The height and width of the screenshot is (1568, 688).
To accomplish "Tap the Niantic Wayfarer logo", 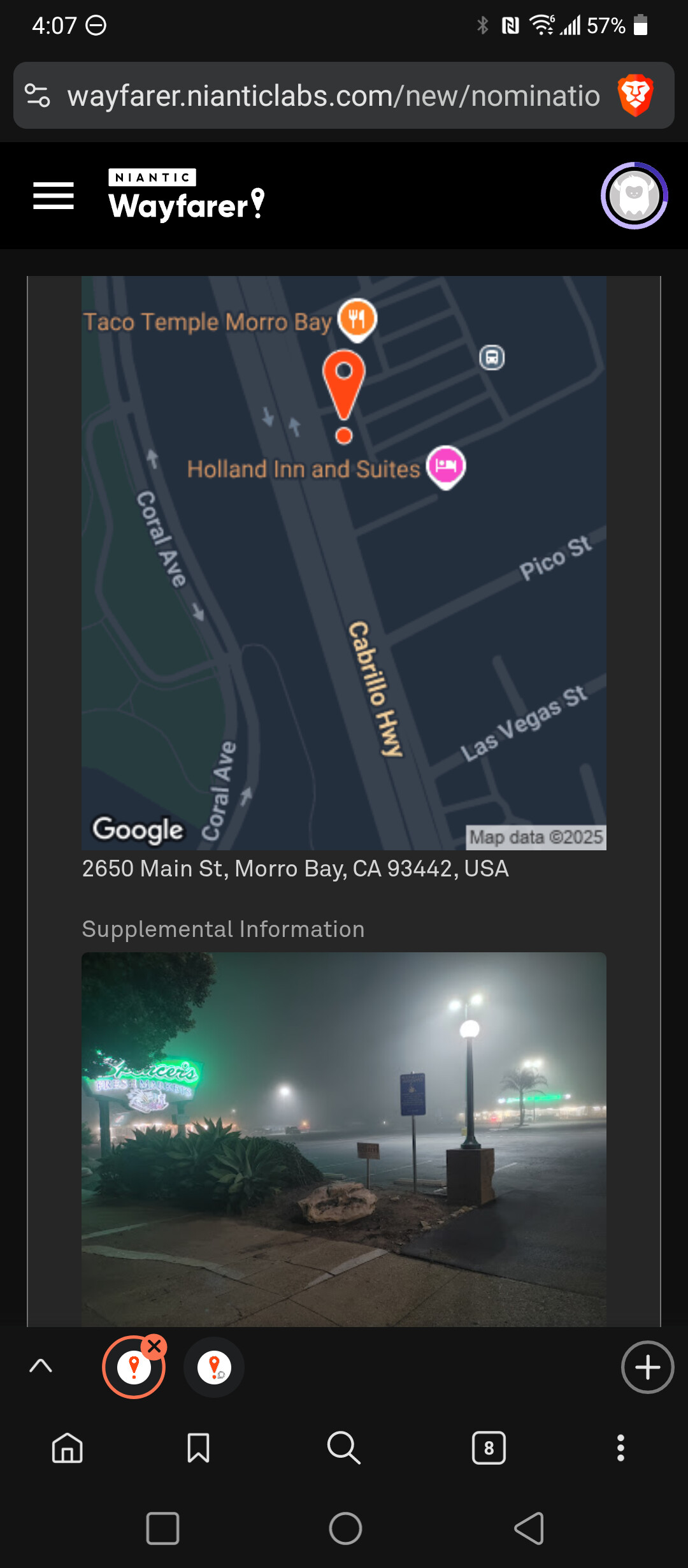I will 186,195.
